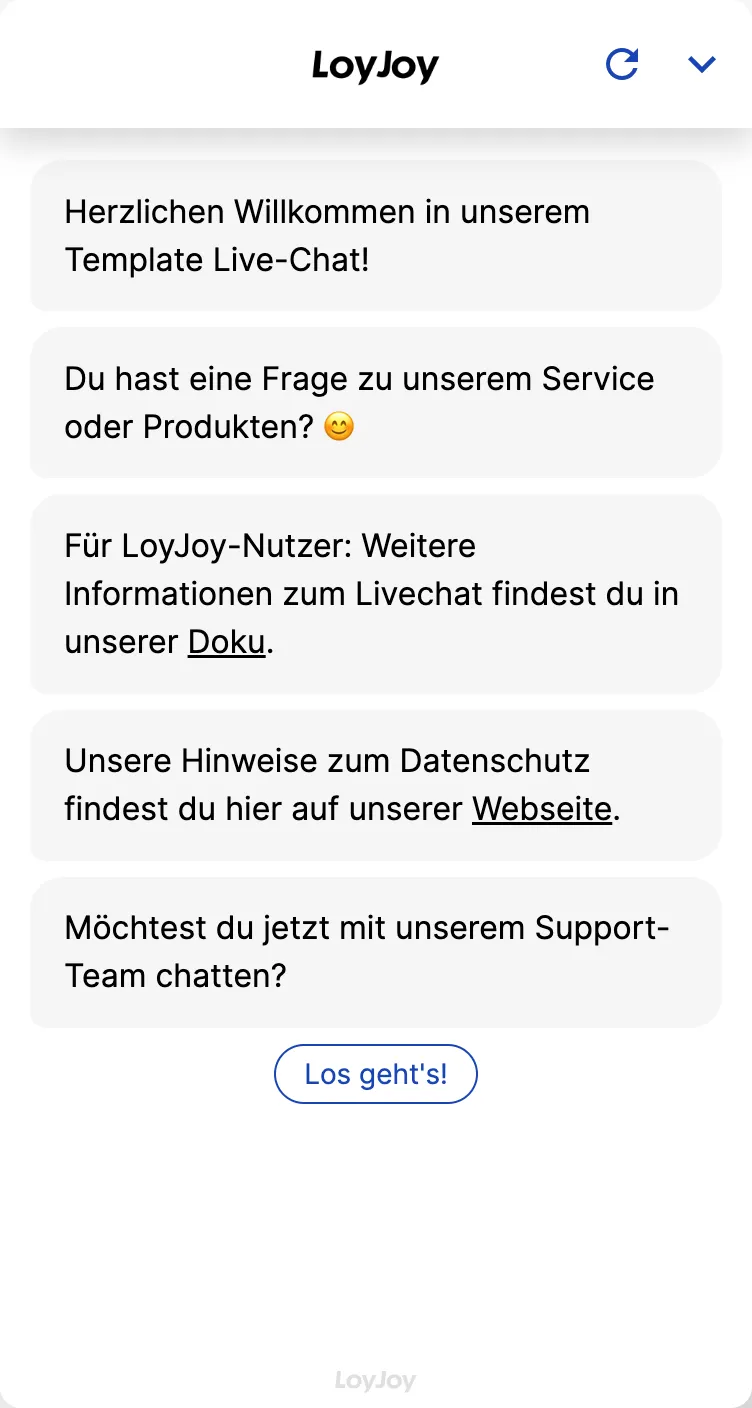
Task: Minimize the chat with the chevron
Action: pyautogui.click(x=702, y=65)
